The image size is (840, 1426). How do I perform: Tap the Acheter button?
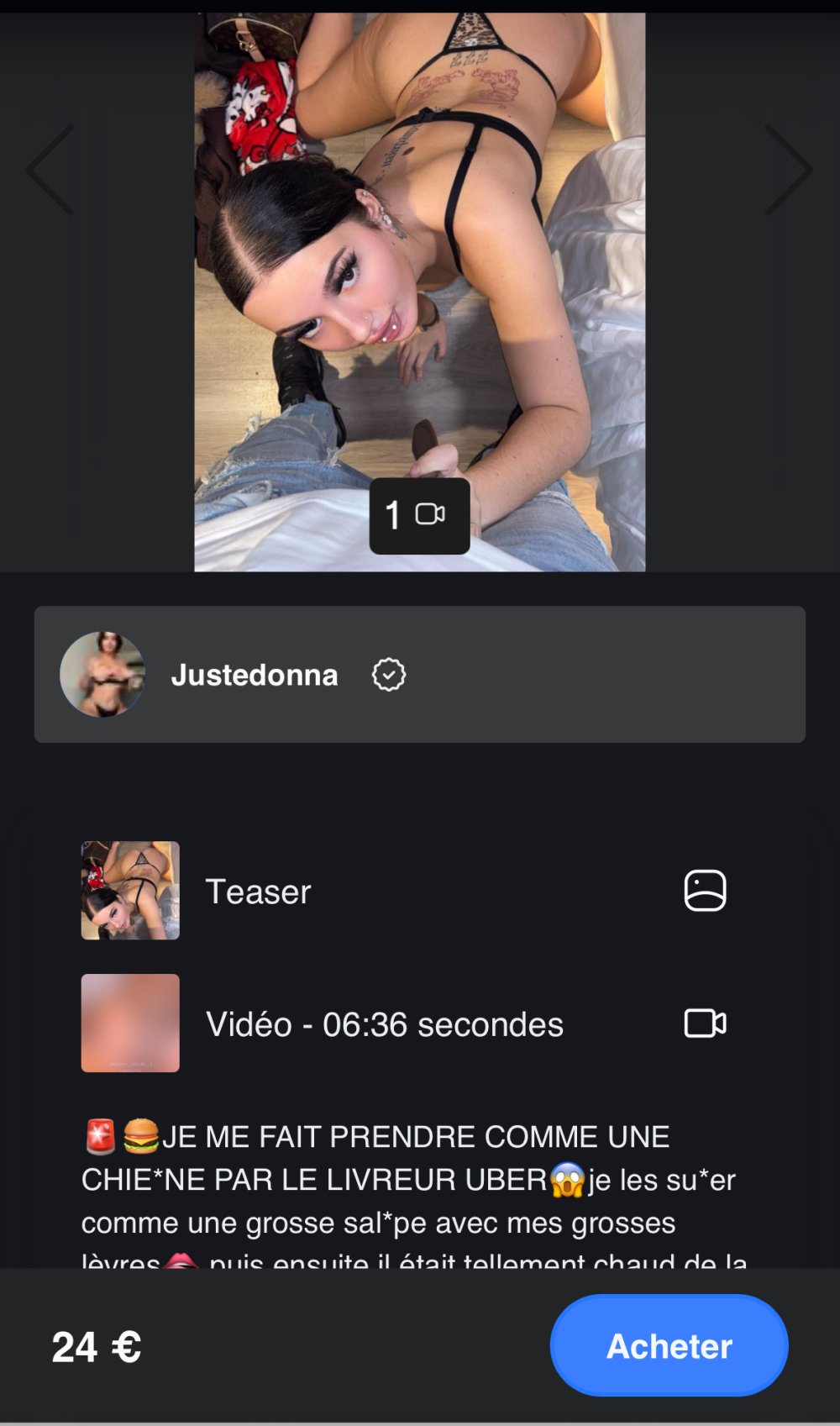(x=669, y=1345)
